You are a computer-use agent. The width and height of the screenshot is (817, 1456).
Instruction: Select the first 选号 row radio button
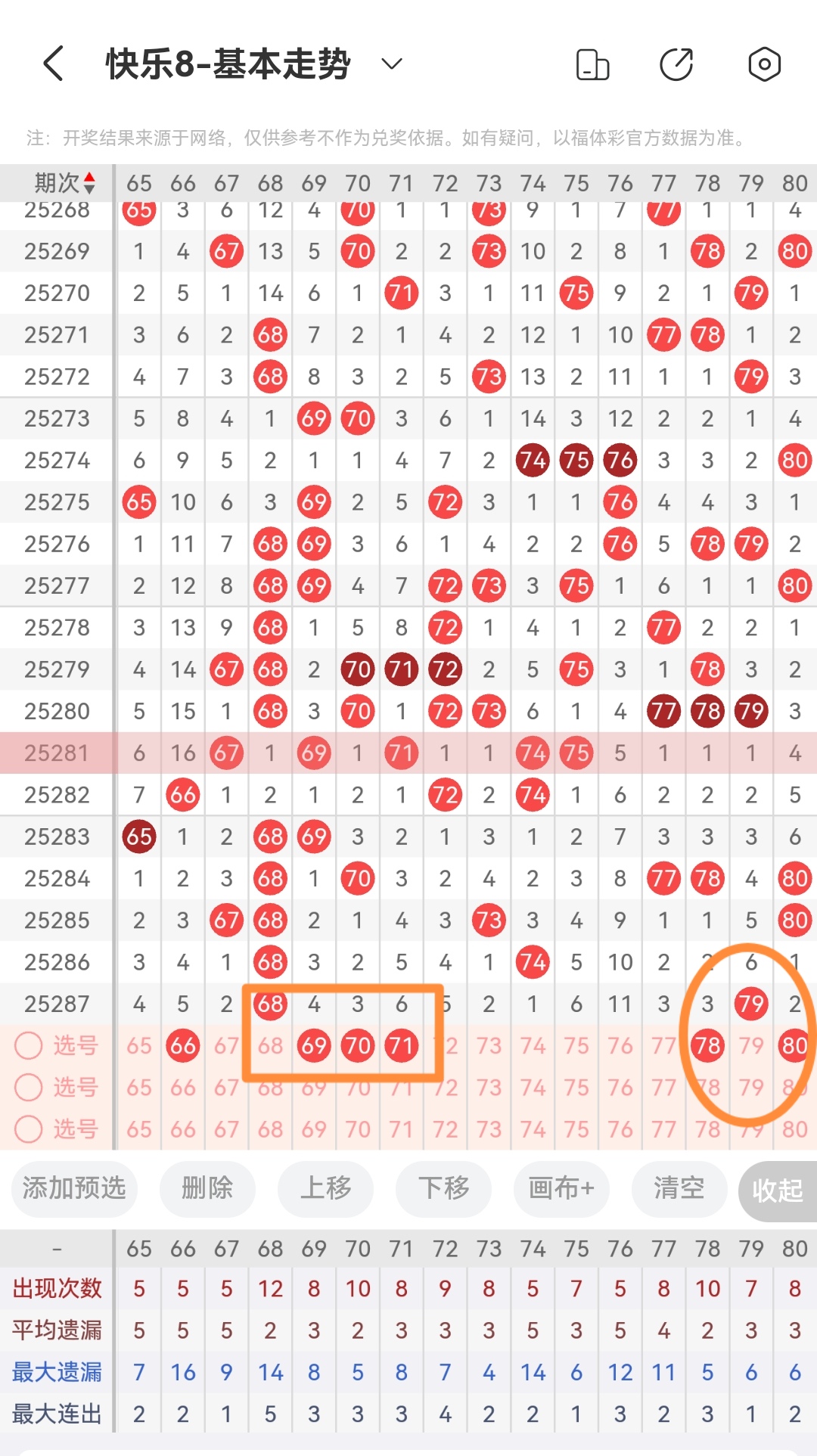(29, 1046)
